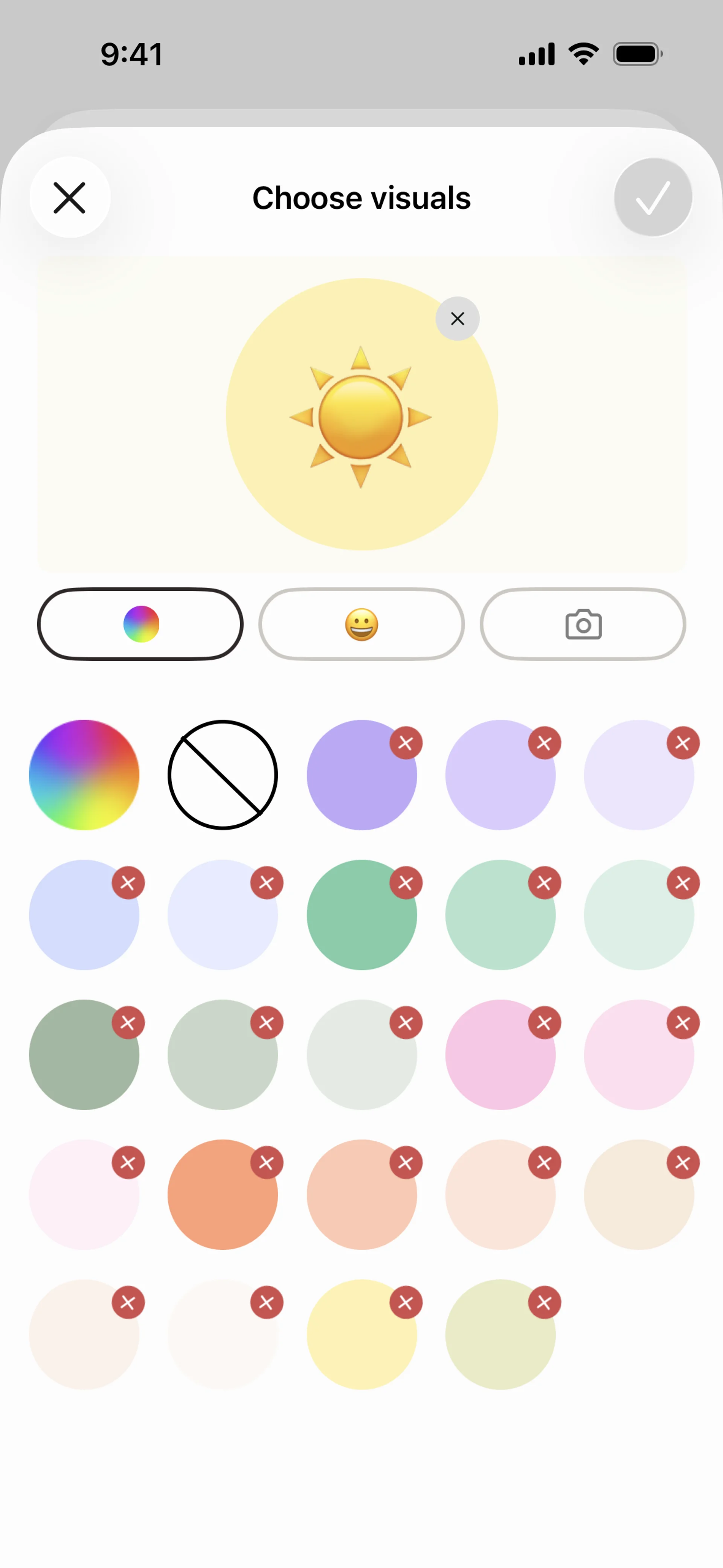Confirm visuals with the checkmark button
This screenshot has width=723, height=1568.
point(653,197)
